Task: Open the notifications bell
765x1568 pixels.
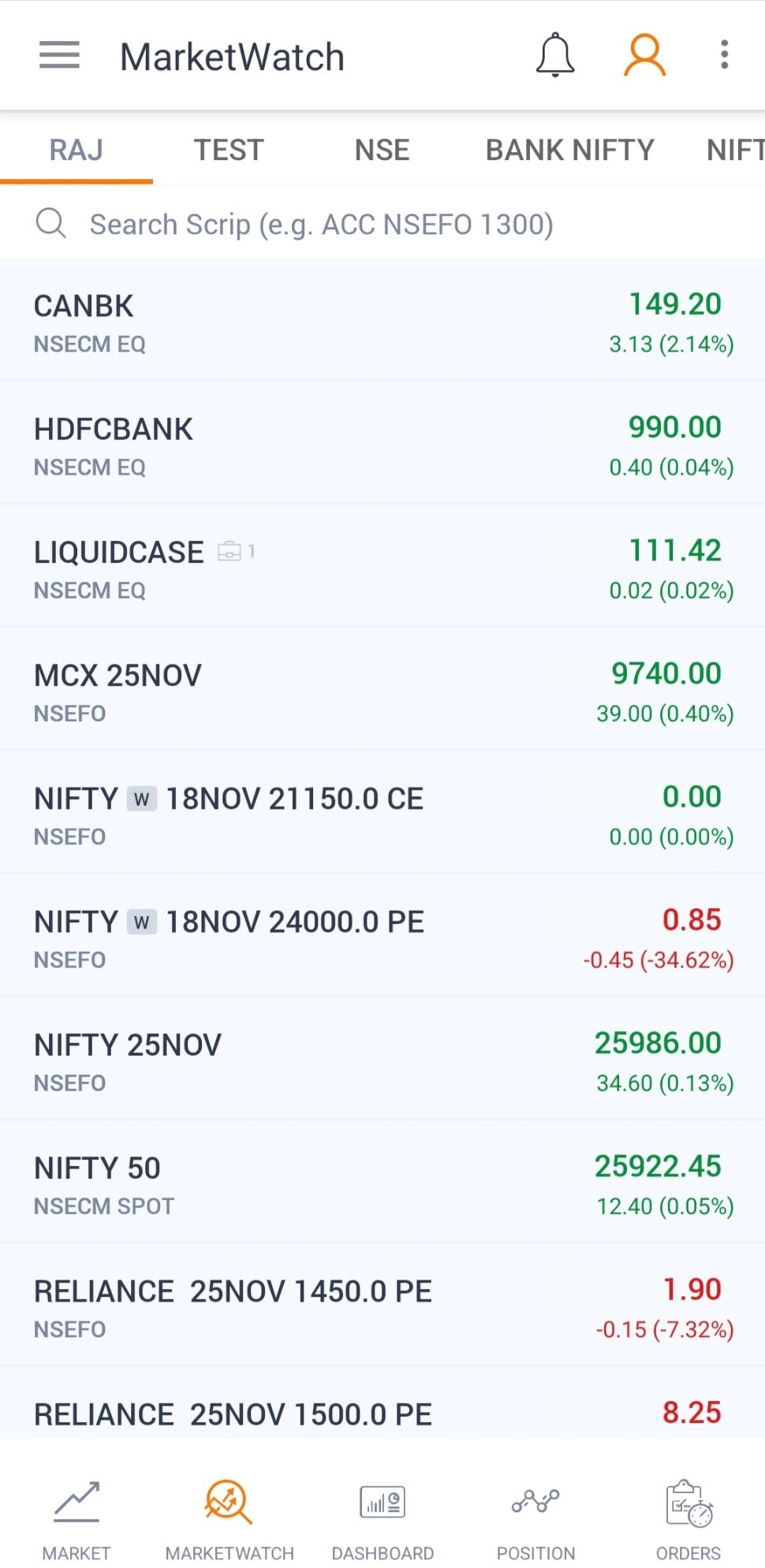Action: pyautogui.click(x=555, y=55)
